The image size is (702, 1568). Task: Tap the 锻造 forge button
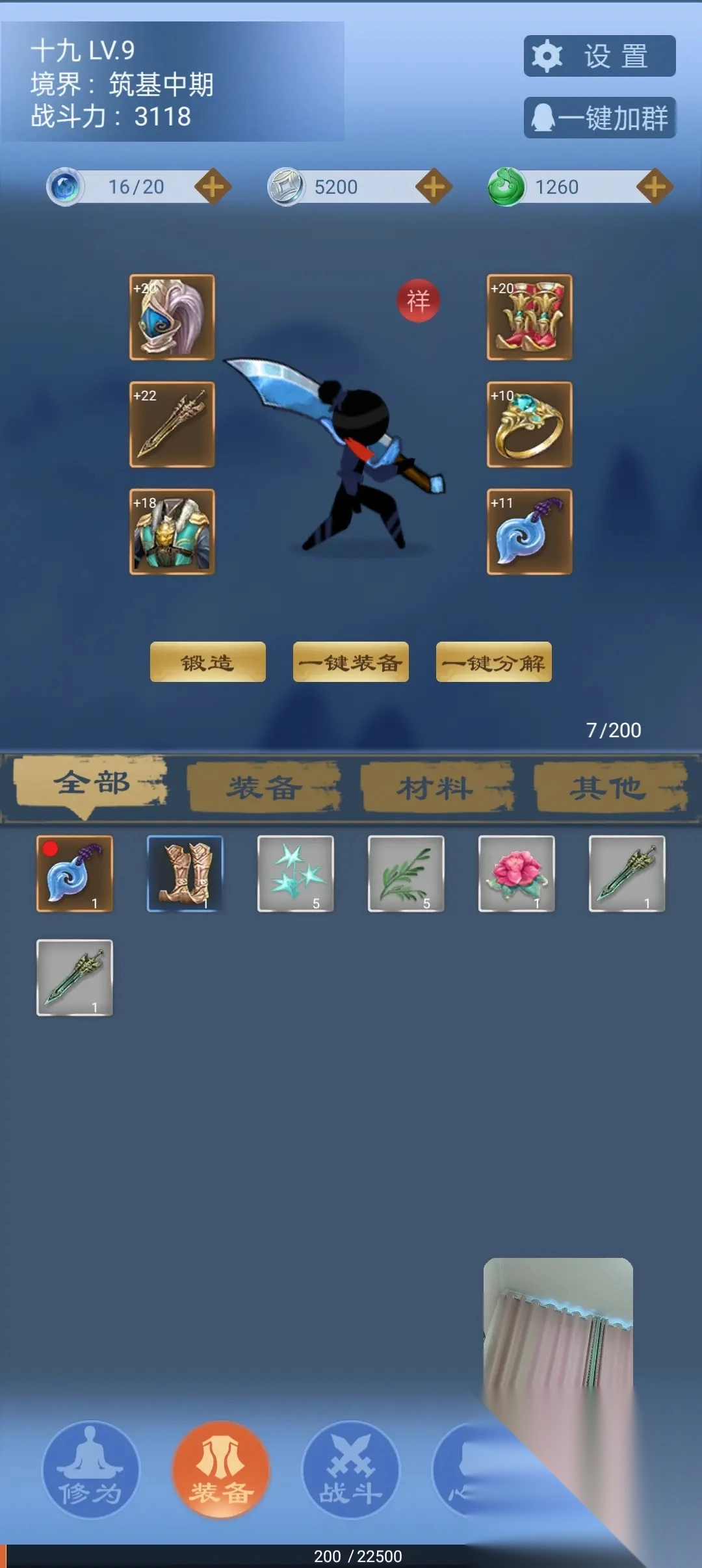(207, 662)
